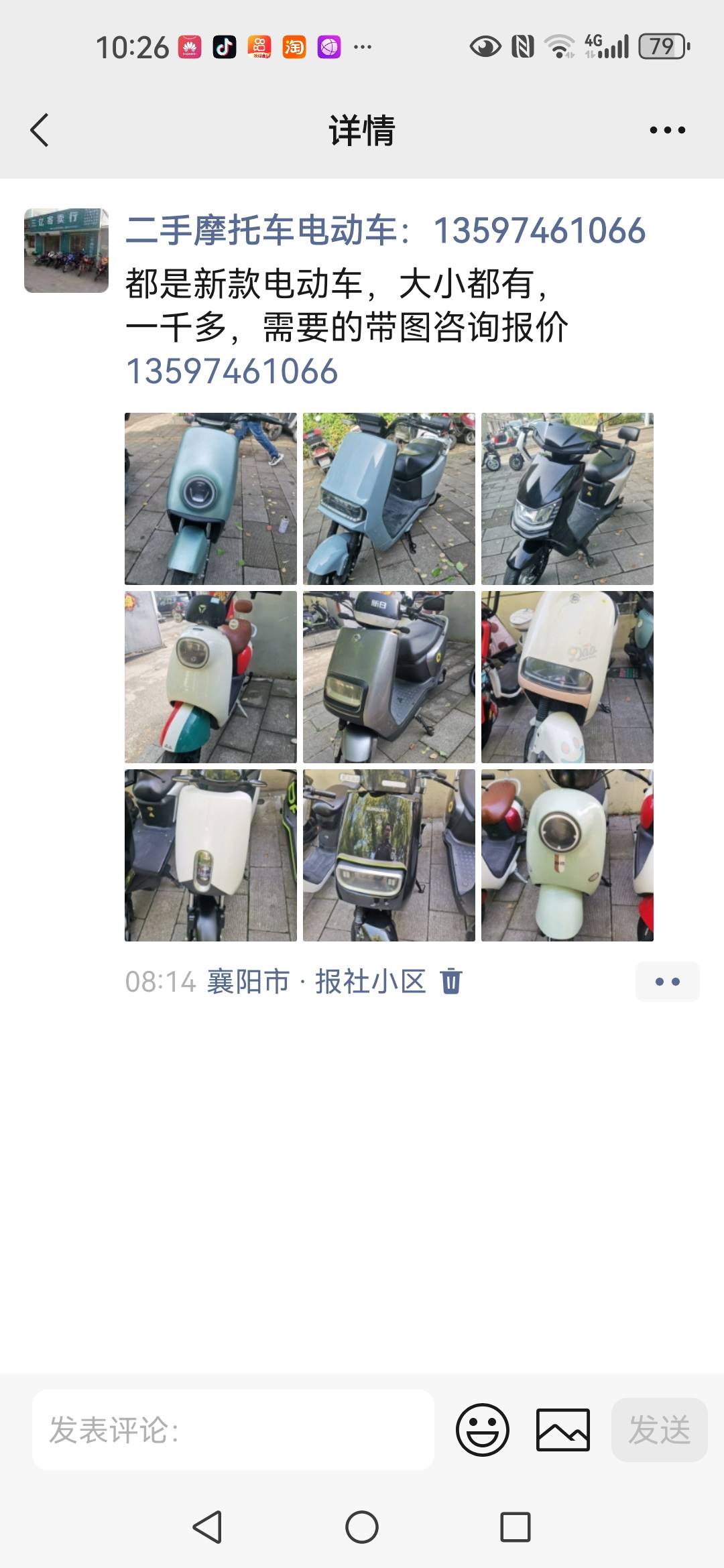
Task: Open the emoji picker
Action: [x=483, y=1430]
